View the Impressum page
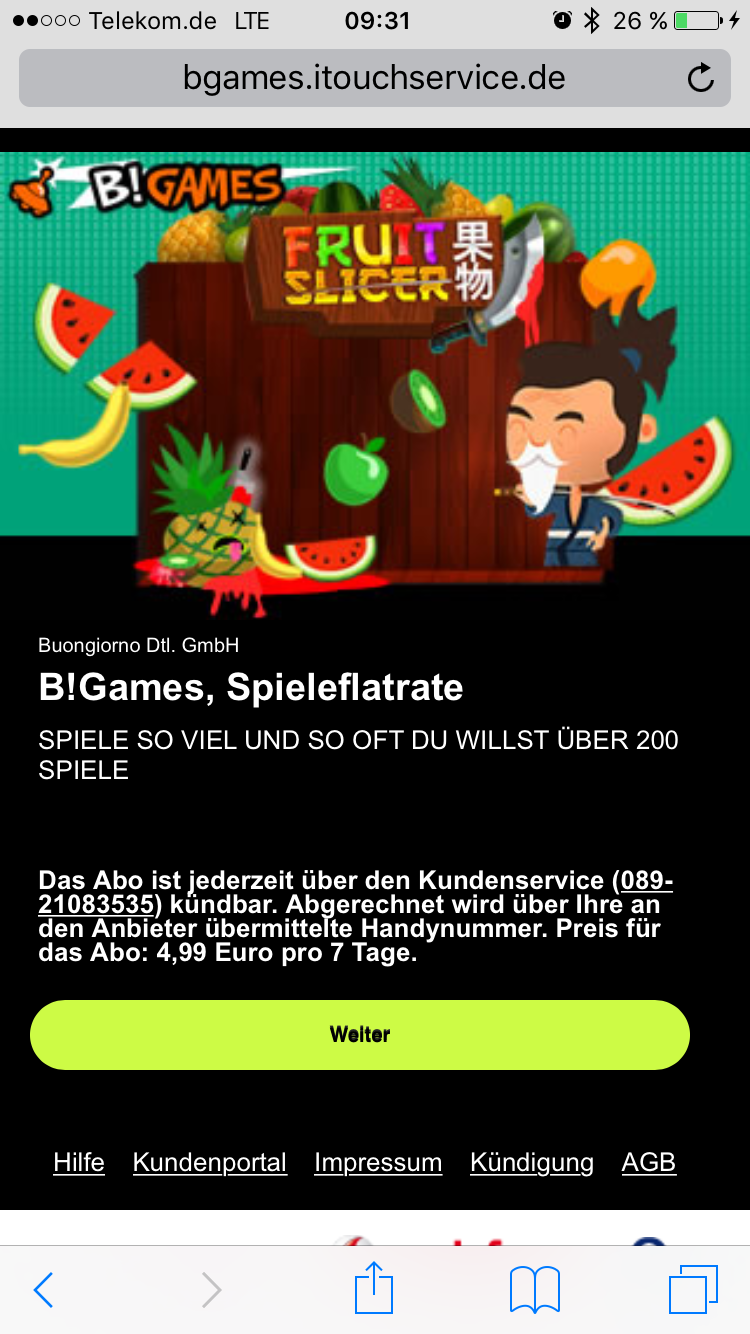The width and height of the screenshot is (750, 1334). [x=378, y=1163]
